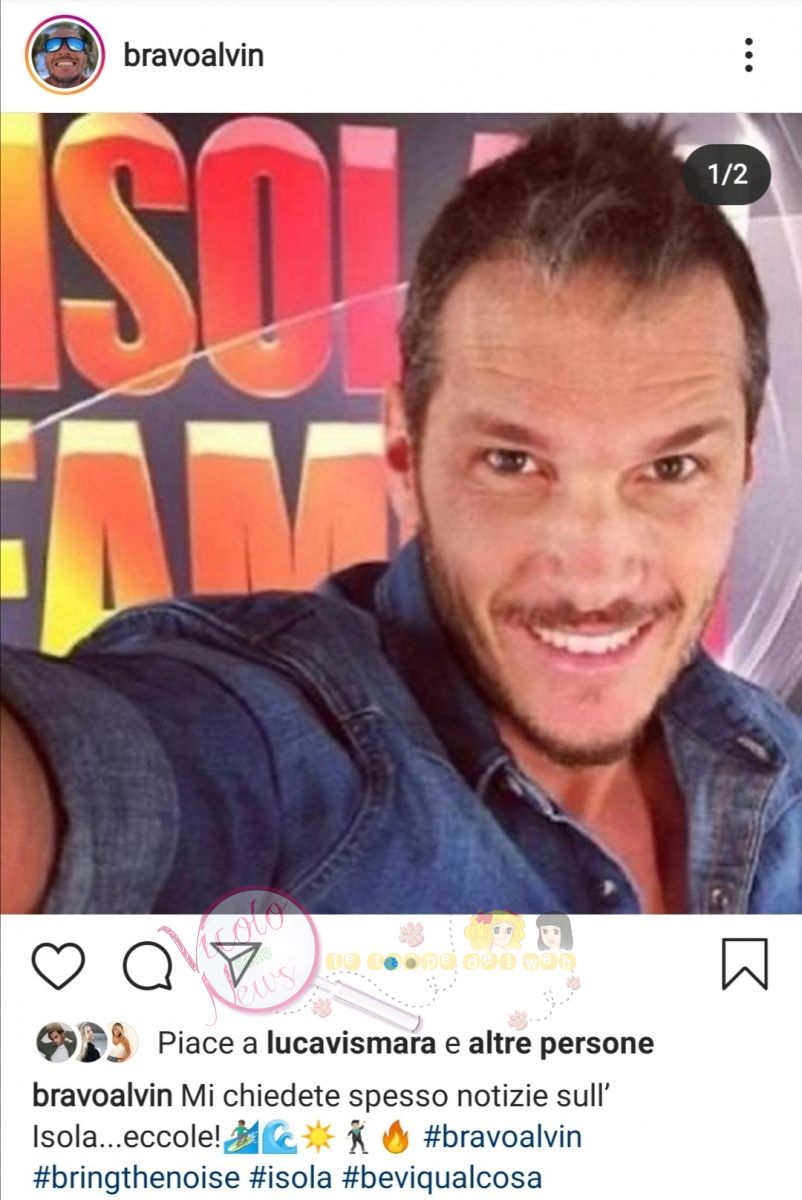Like this post with the heart
Image resolution: width=802 pixels, height=1200 pixels.
(58, 966)
